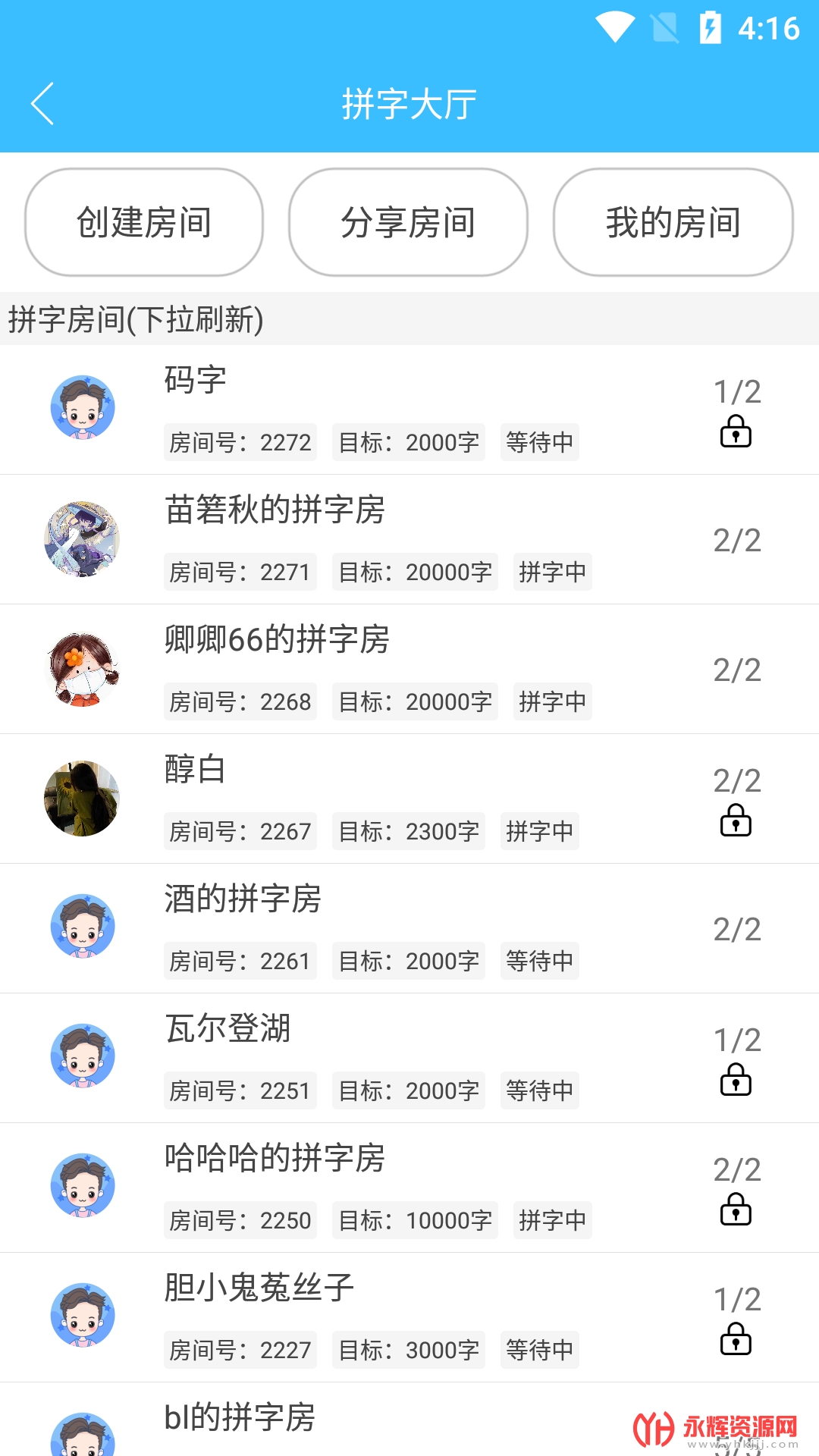Open 我的房间
The width and height of the screenshot is (819, 1456).
point(673,222)
